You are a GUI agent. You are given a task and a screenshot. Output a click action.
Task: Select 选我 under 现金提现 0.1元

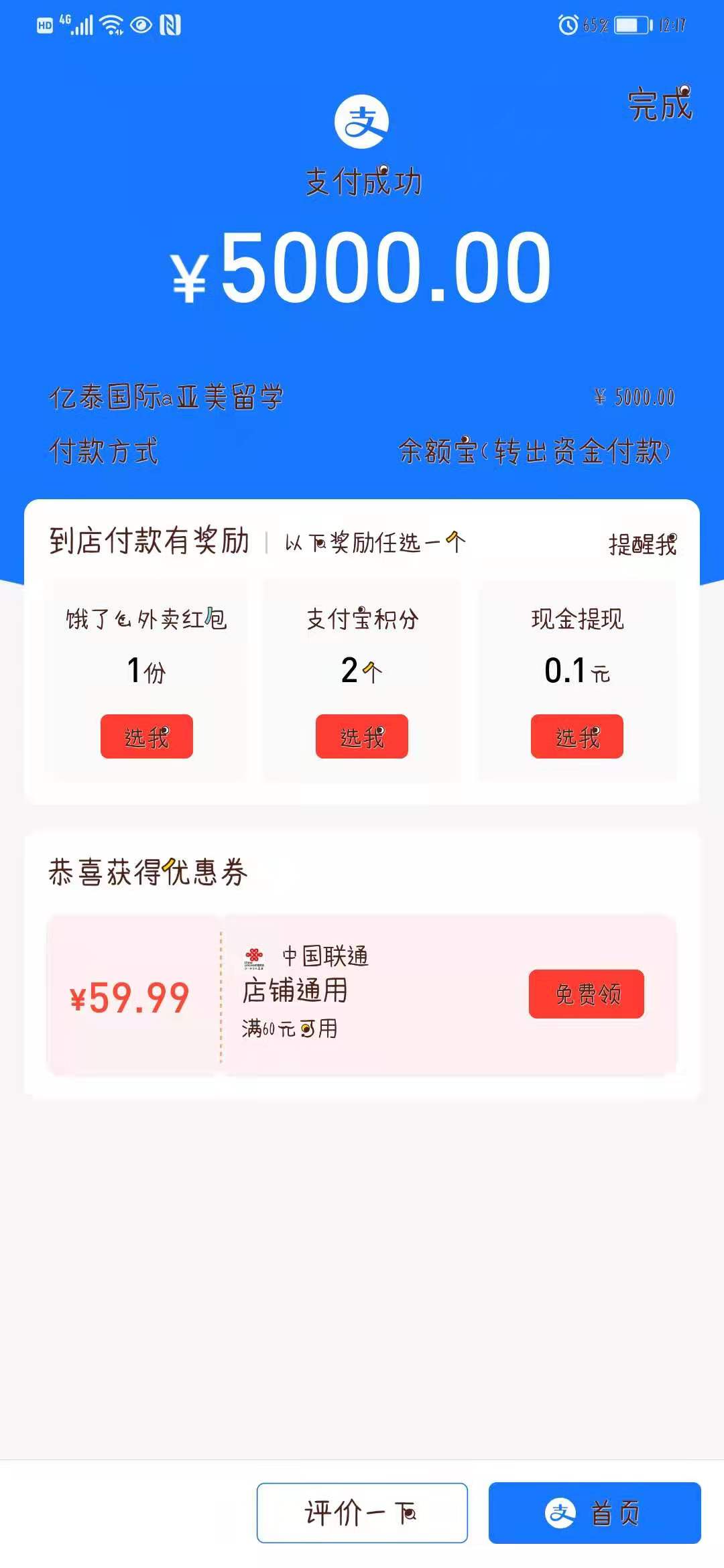click(x=577, y=736)
